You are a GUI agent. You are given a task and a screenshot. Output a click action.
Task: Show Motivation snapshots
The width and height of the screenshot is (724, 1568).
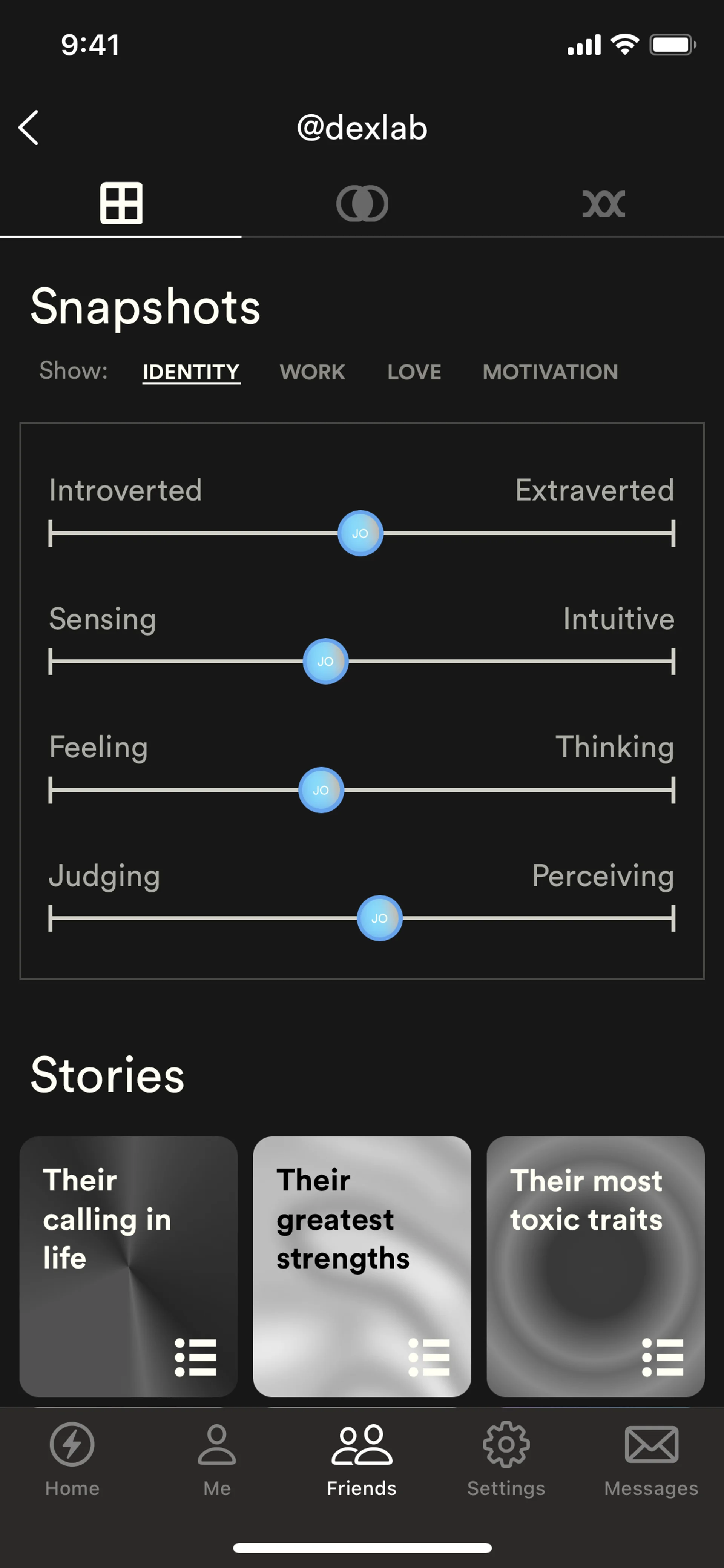(x=550, y=372)
